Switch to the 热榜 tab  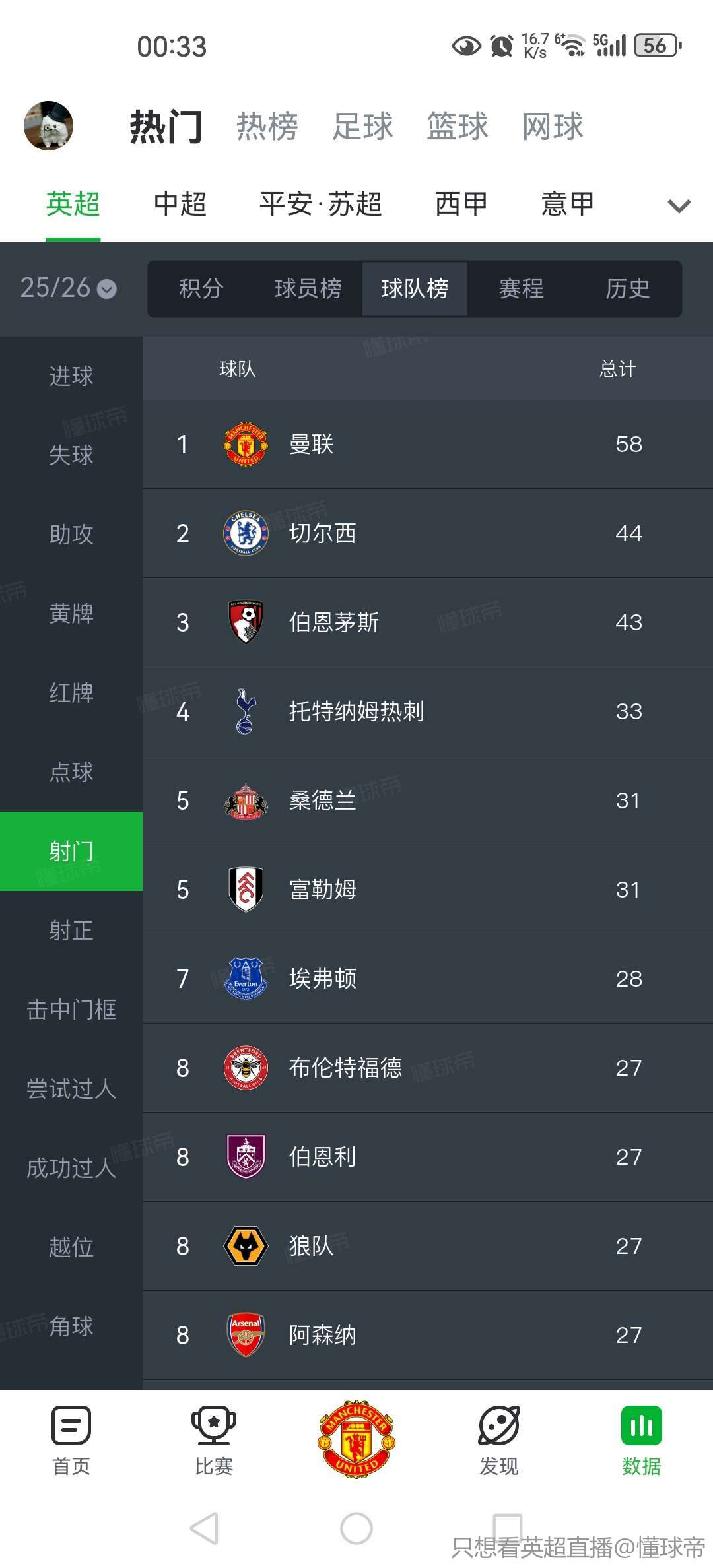coord(267,126)
